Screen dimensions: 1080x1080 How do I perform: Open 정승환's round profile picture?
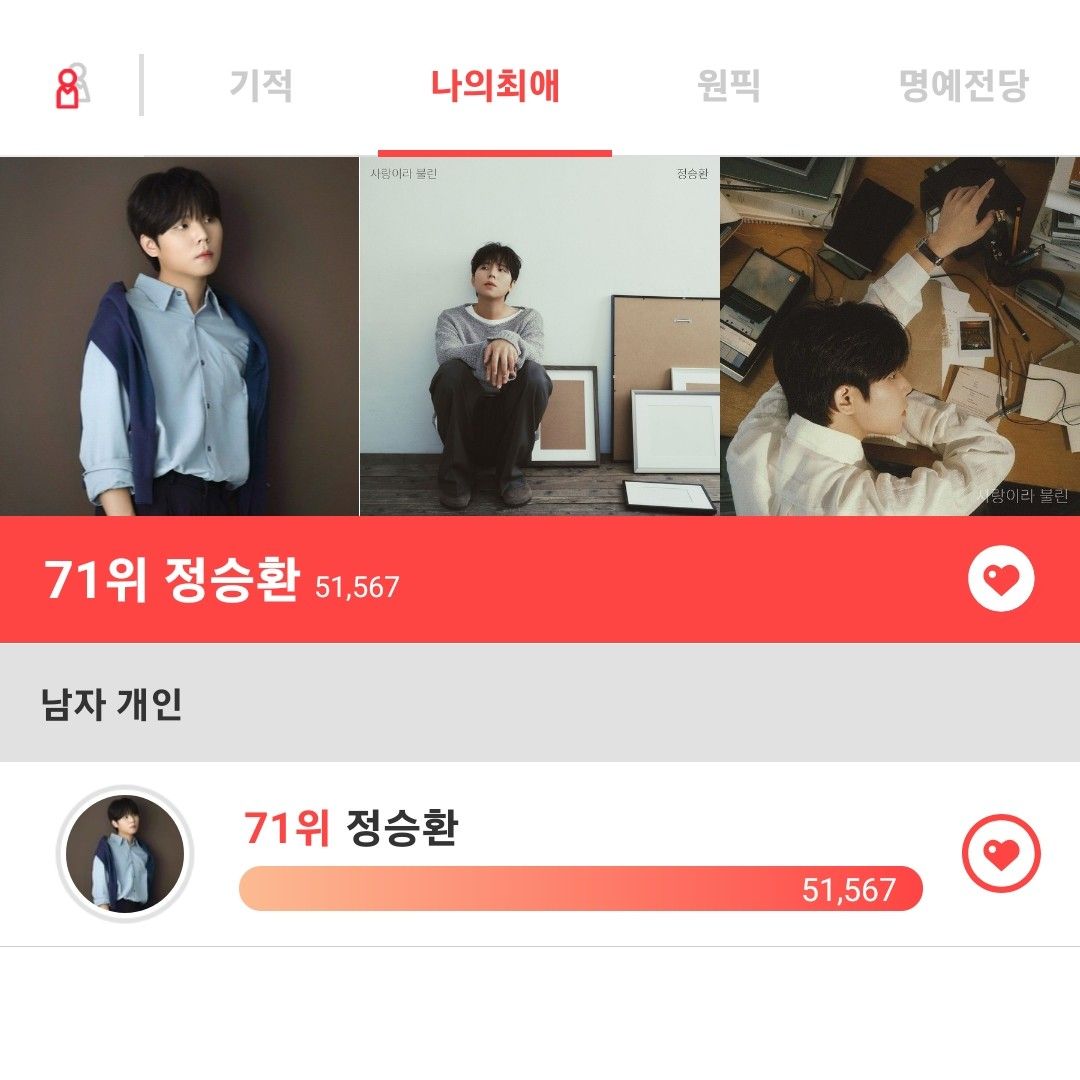tap(125, 854)
